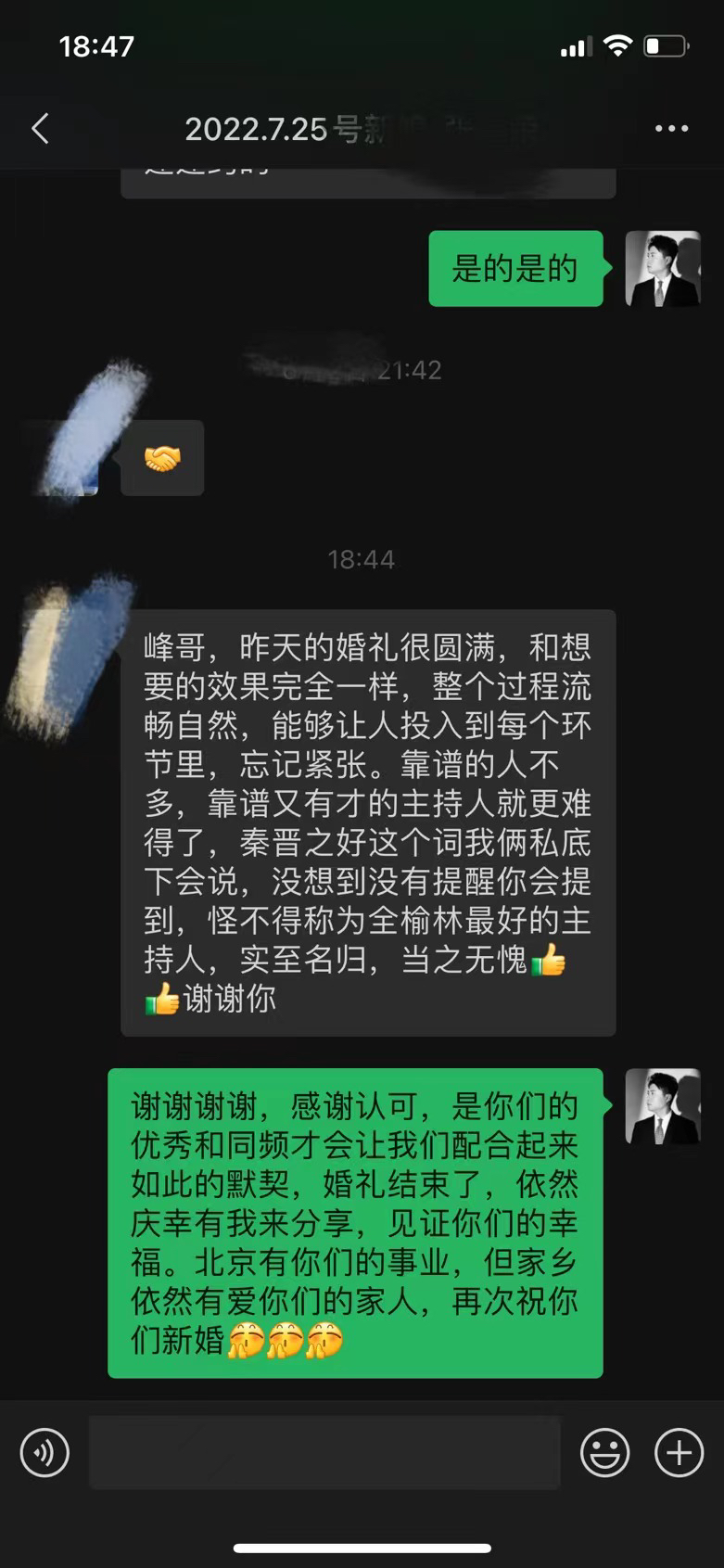
Task: Open the chat info overflow menu
Action: coord(671,128)
